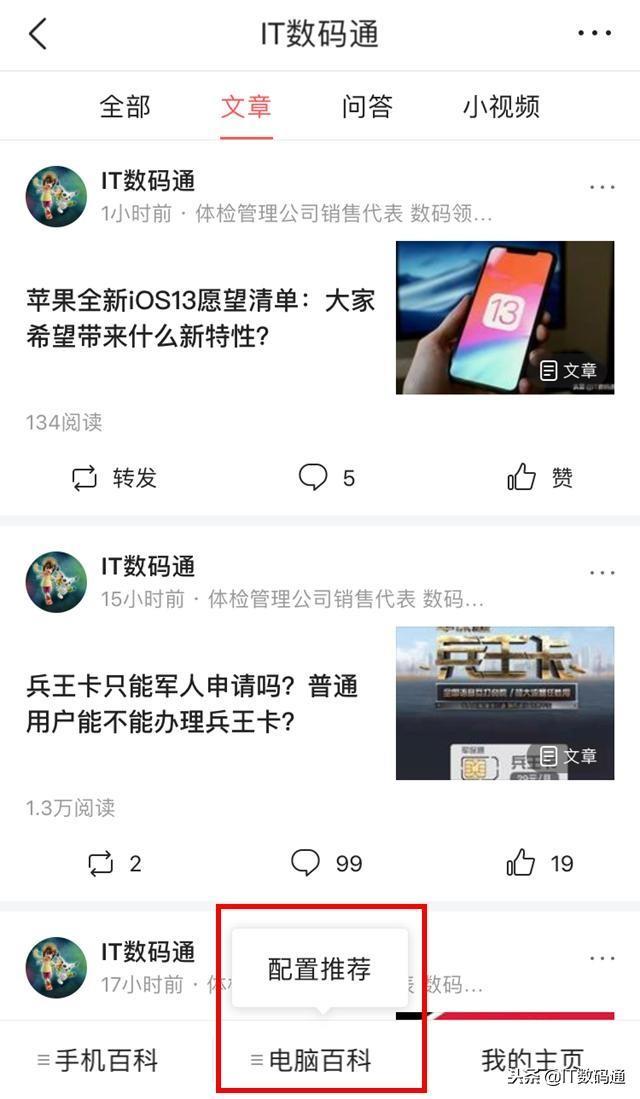Tap more options on the iOS13 post
The height and width of the screenshot is (1099, 640).
pyautogui.click(x=602, y=187)
